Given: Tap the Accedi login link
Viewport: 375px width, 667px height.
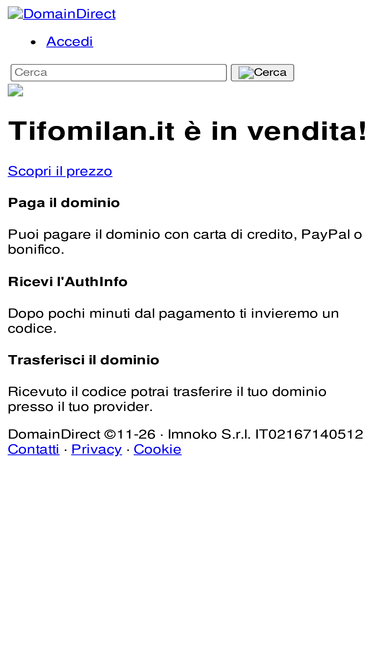Looking at the screenshot, I should pyautogui.click(x=70, y=42).
